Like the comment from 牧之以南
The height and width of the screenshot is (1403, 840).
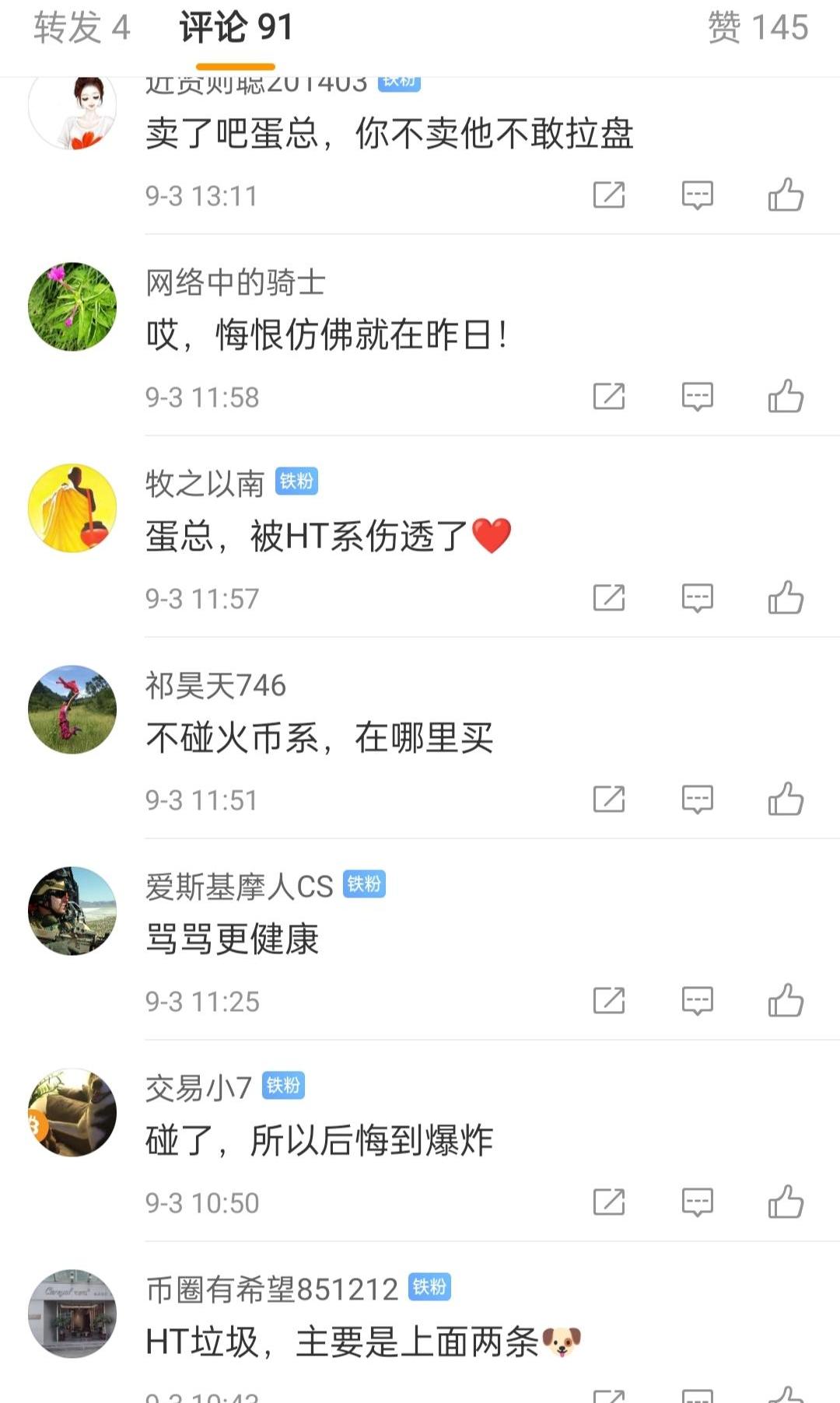pyautogui.click(x=786, y=598)
